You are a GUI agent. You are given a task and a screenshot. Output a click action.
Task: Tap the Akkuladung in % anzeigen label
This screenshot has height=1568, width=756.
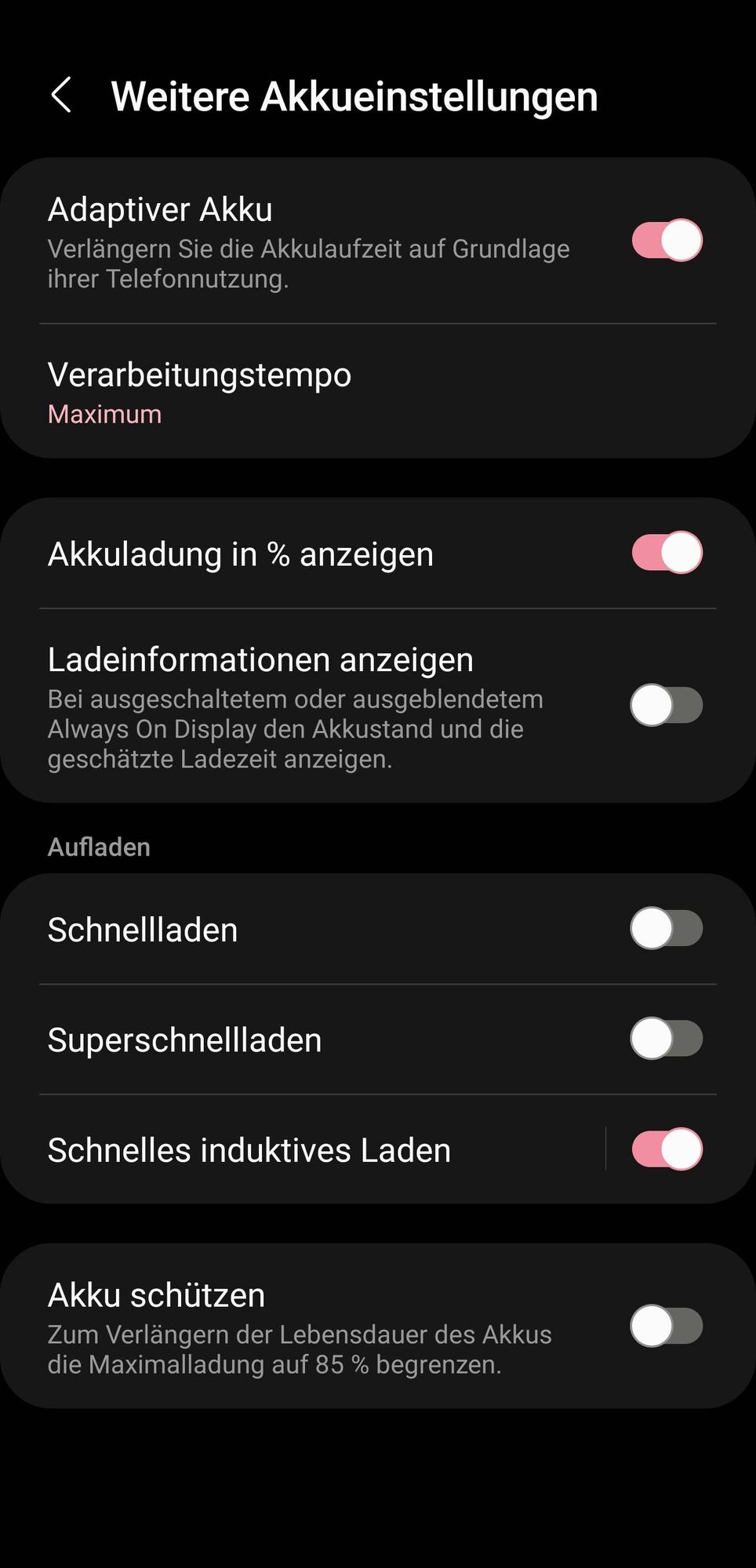tap(241, 553)
